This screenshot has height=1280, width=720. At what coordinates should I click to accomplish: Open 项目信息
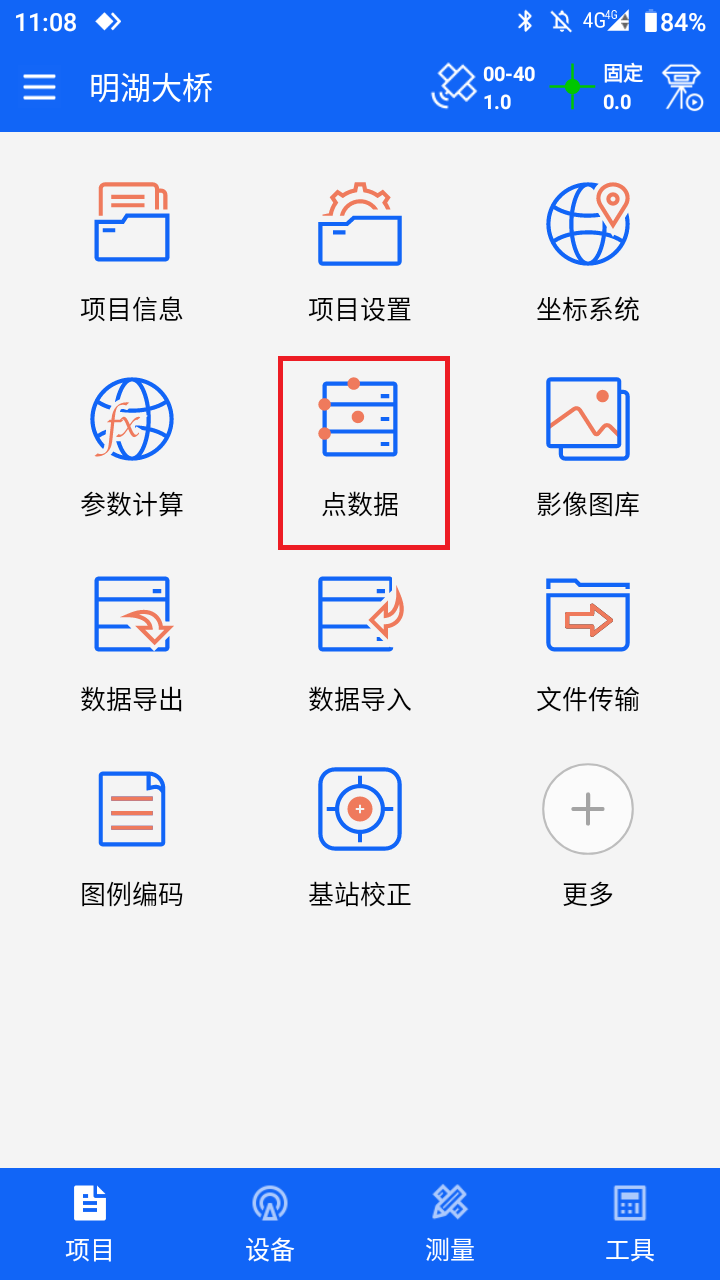[132, 252]
